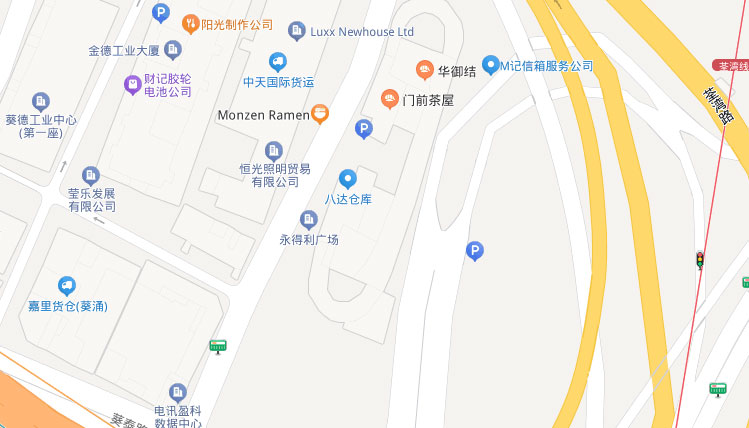Tap the 阳光制作公司 restaurant pin
This screenshot has width=749, height=428.
click(x=190, y=24)
